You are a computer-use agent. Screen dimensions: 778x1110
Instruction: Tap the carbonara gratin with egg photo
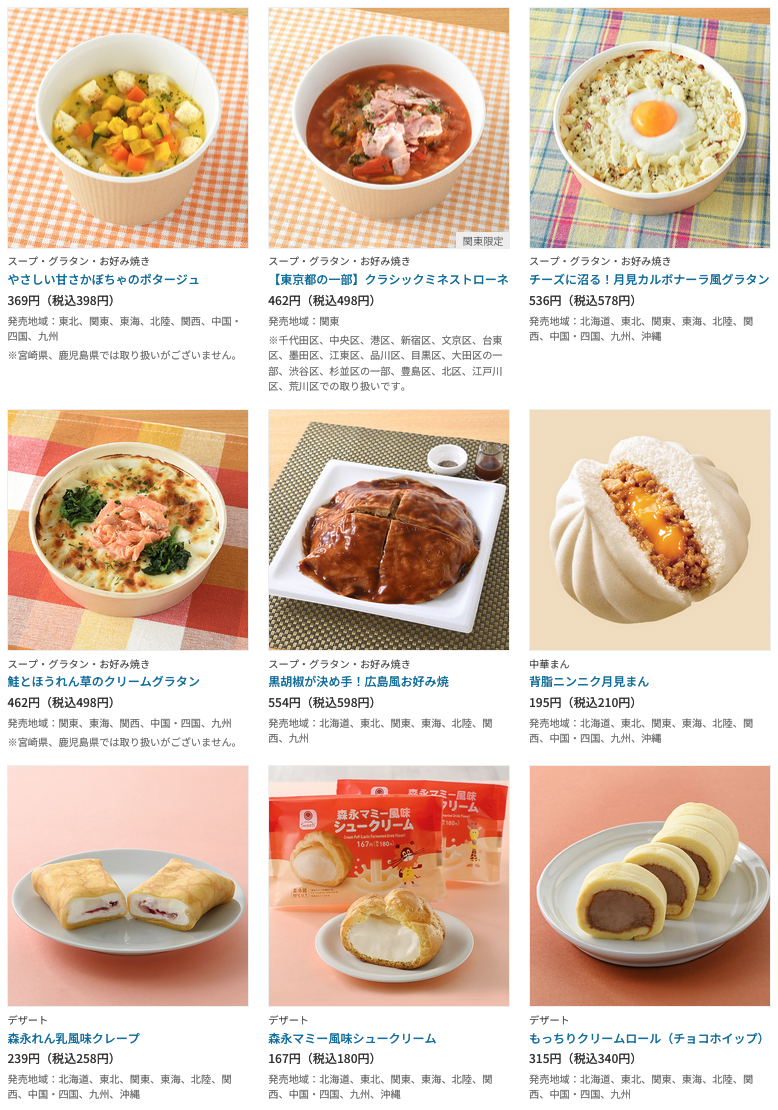click(649, 128)
